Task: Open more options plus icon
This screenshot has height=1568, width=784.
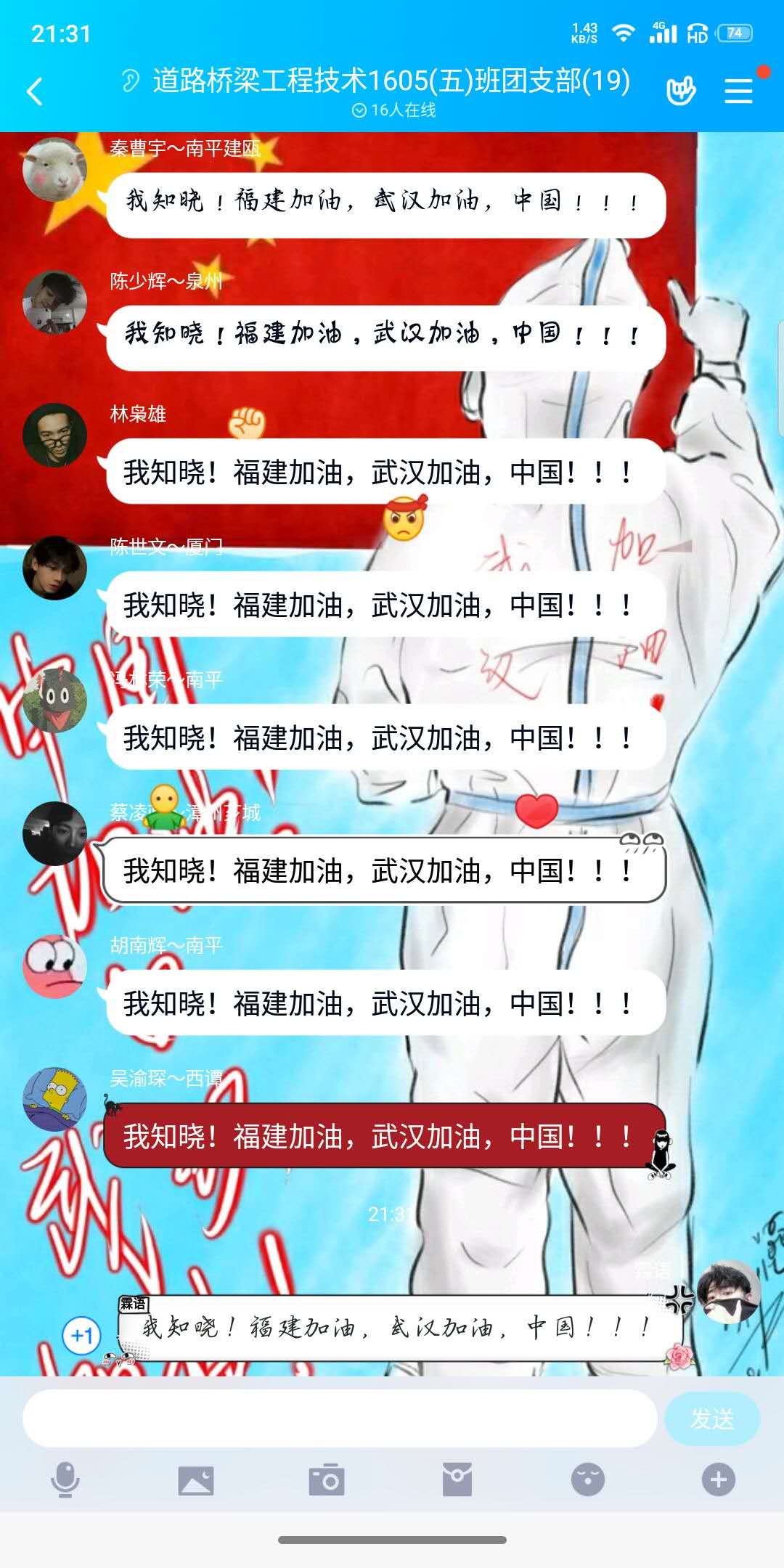Action: [x=719, y=1480]
